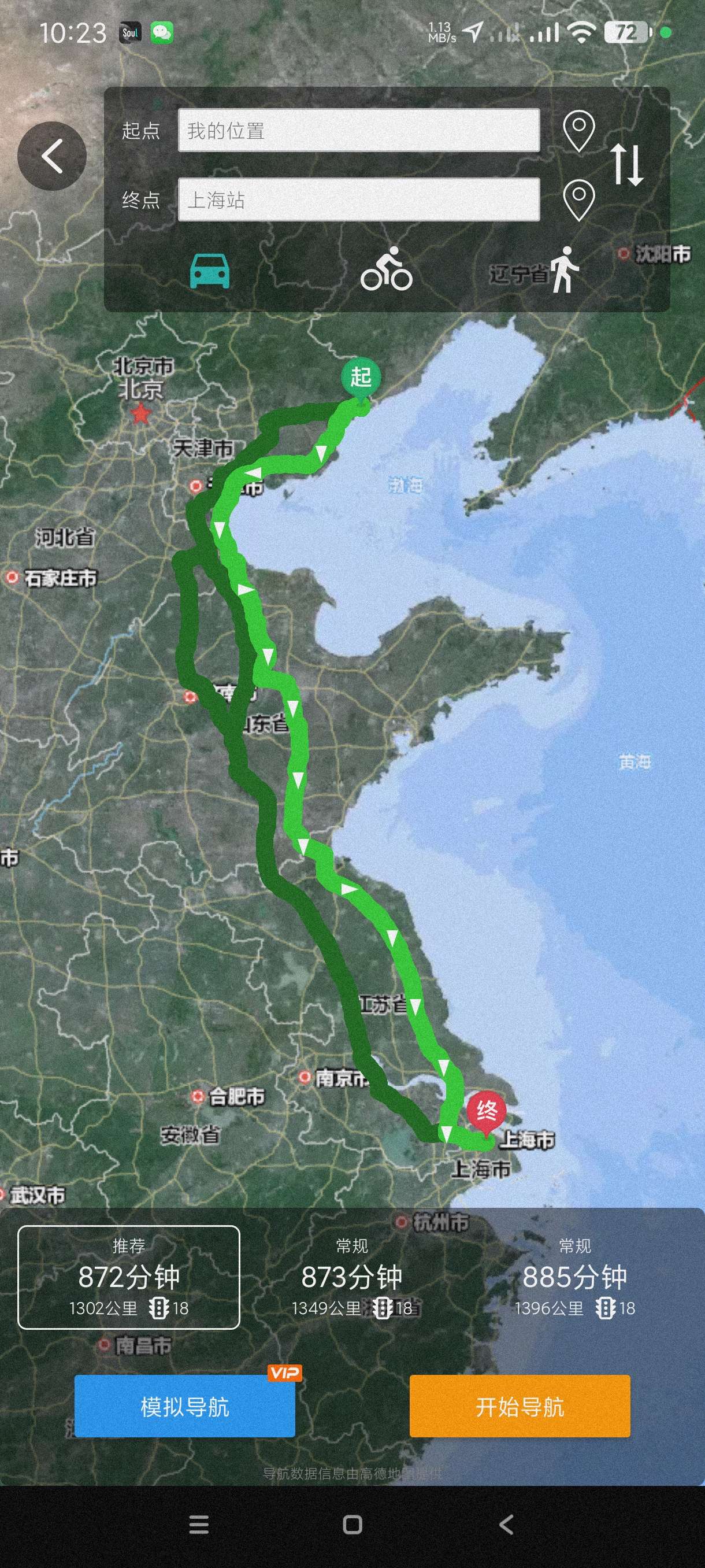Switch to walking mode
Screen dimensions: 705x1568
coord(563,269)
